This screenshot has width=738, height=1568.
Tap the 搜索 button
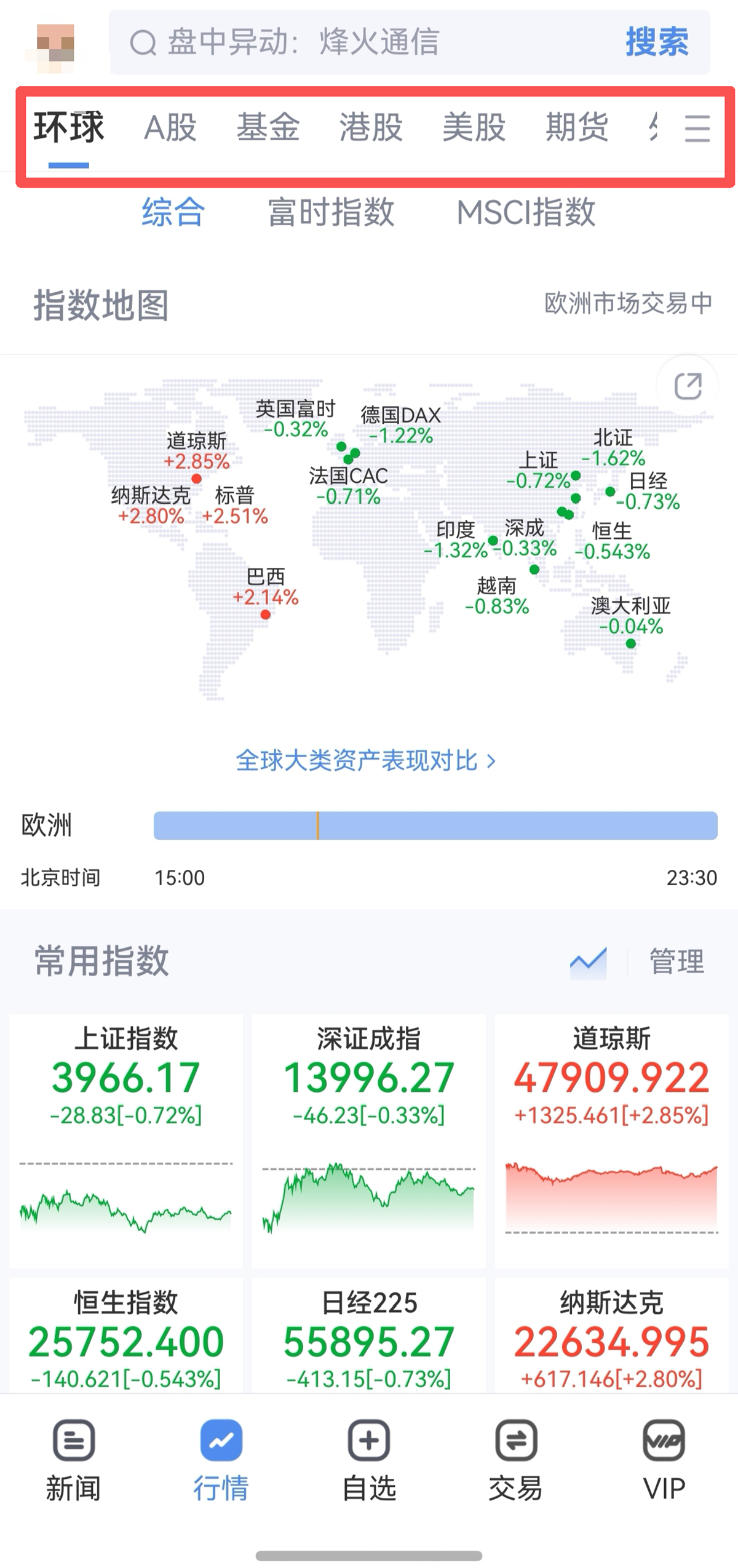(x=657, y=43)
